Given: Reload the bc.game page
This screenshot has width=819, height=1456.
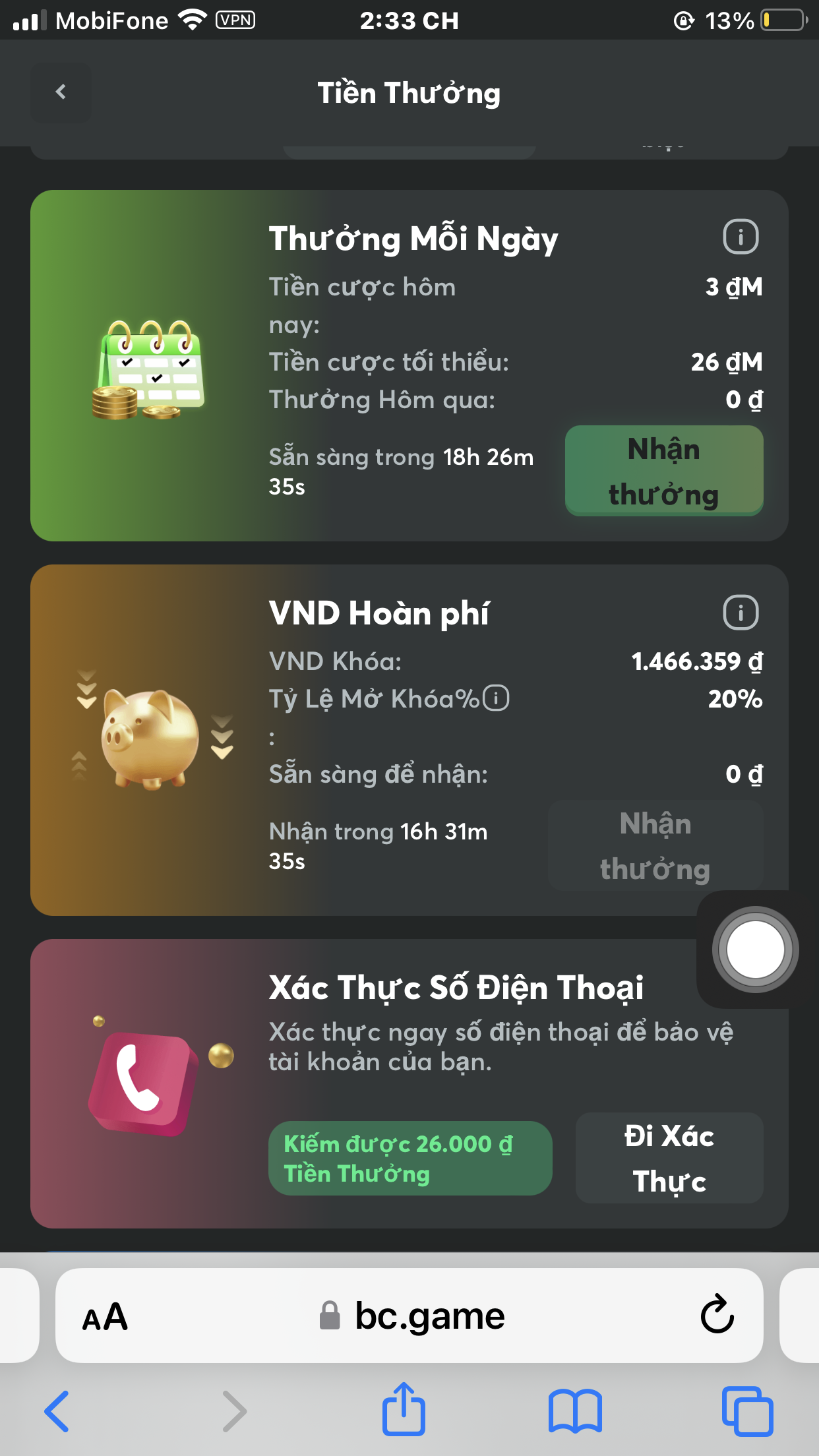Looking at the screenshot, I should click(x=717, y=1315).
